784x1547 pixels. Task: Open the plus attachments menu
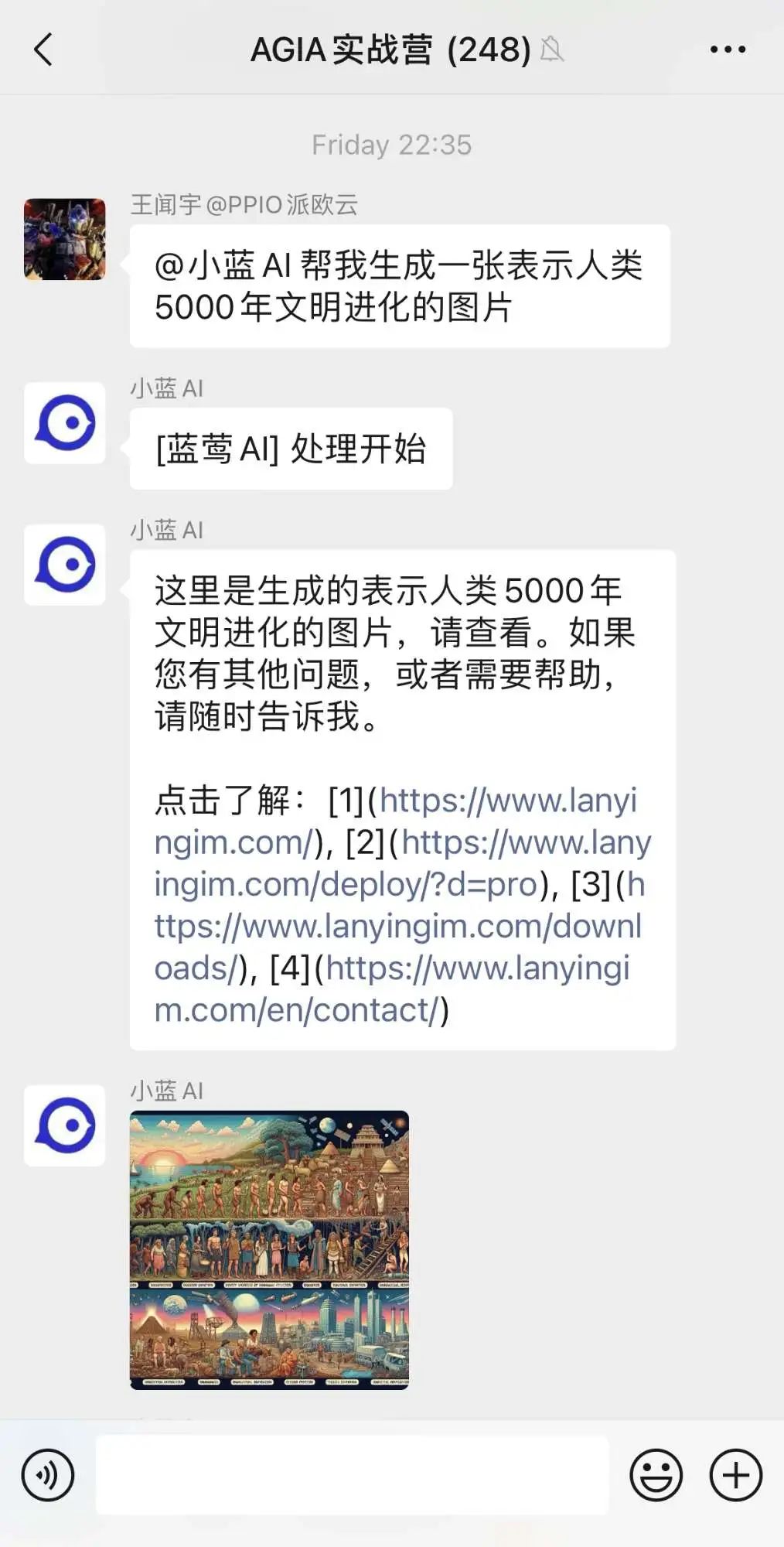coord(735,1475)
